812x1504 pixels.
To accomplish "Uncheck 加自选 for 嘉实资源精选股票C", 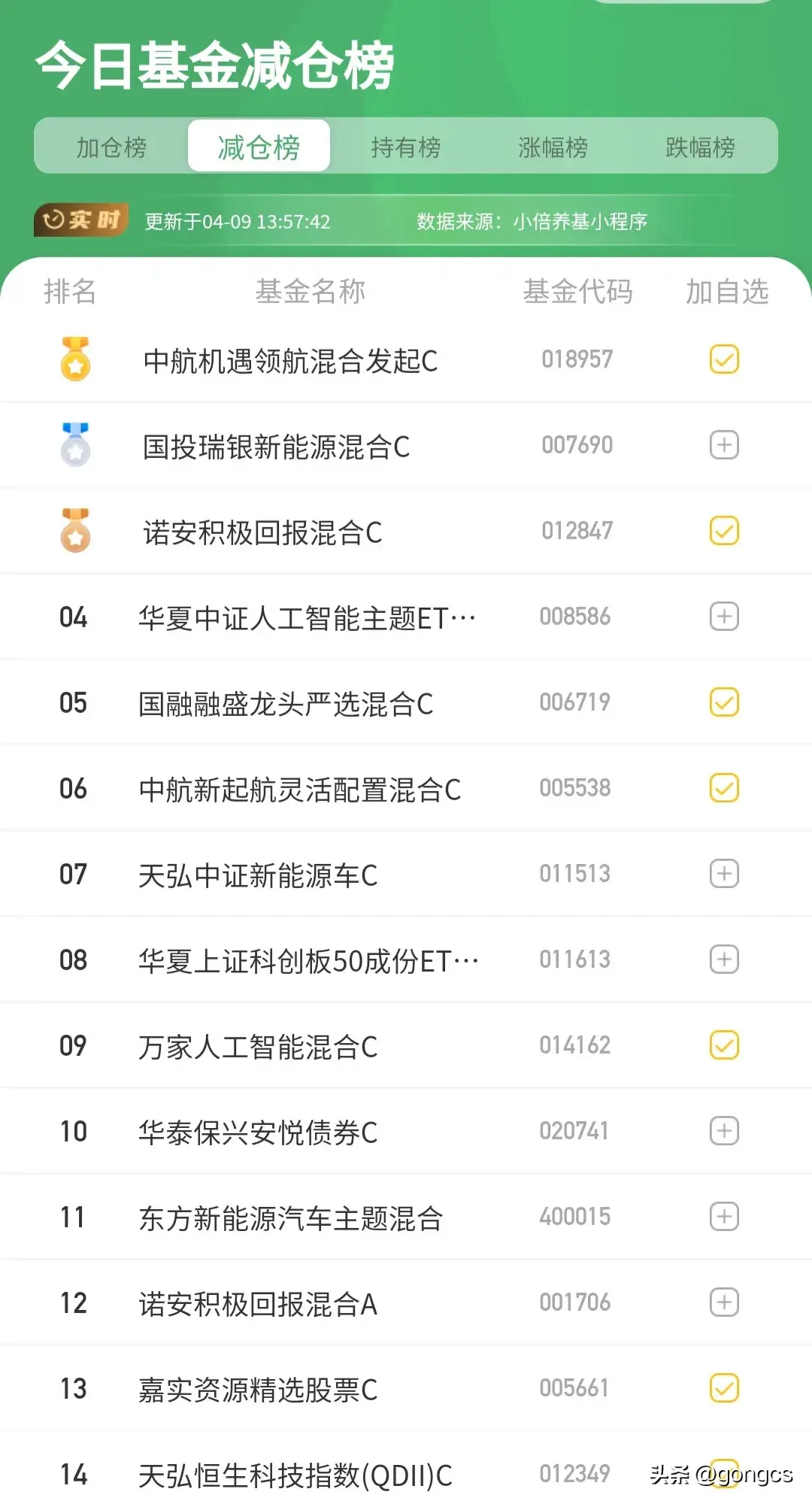I will tap(723, 1387).
